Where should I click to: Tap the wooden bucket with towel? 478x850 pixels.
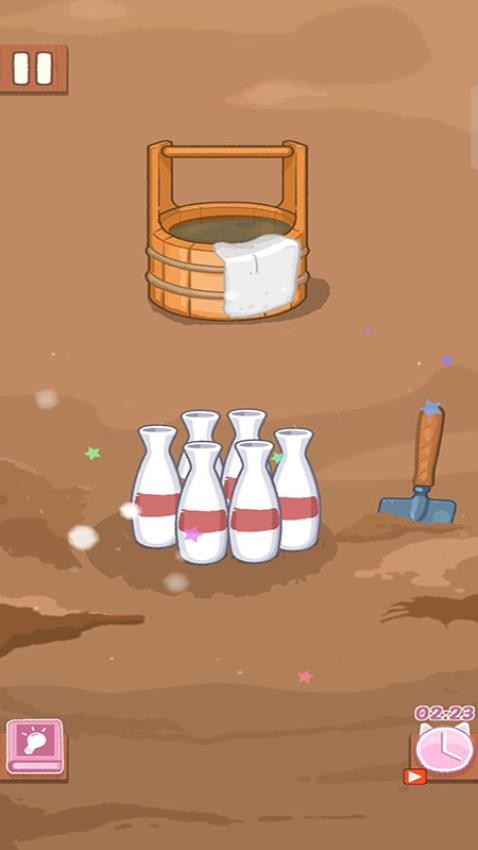pos(228,230)
